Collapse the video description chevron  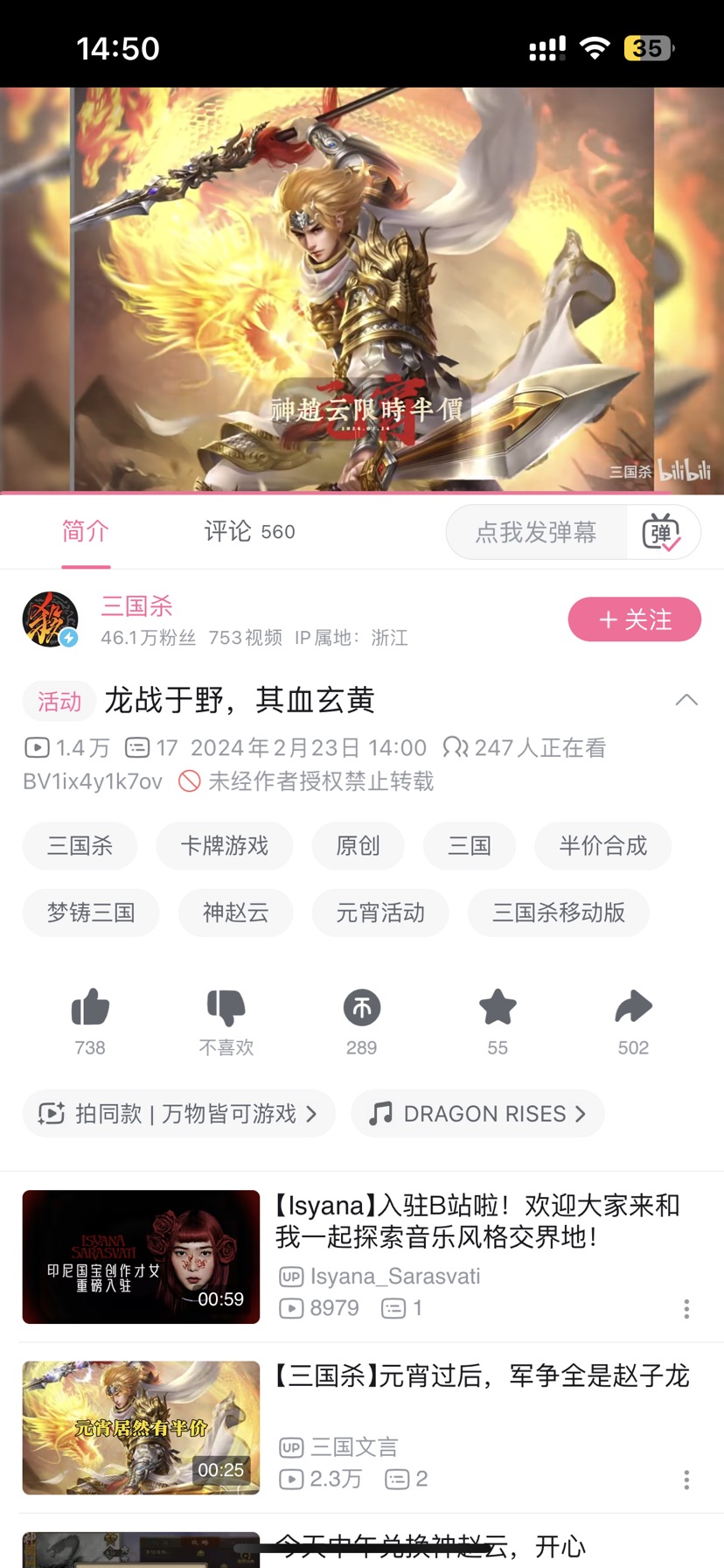coord(686,700)
